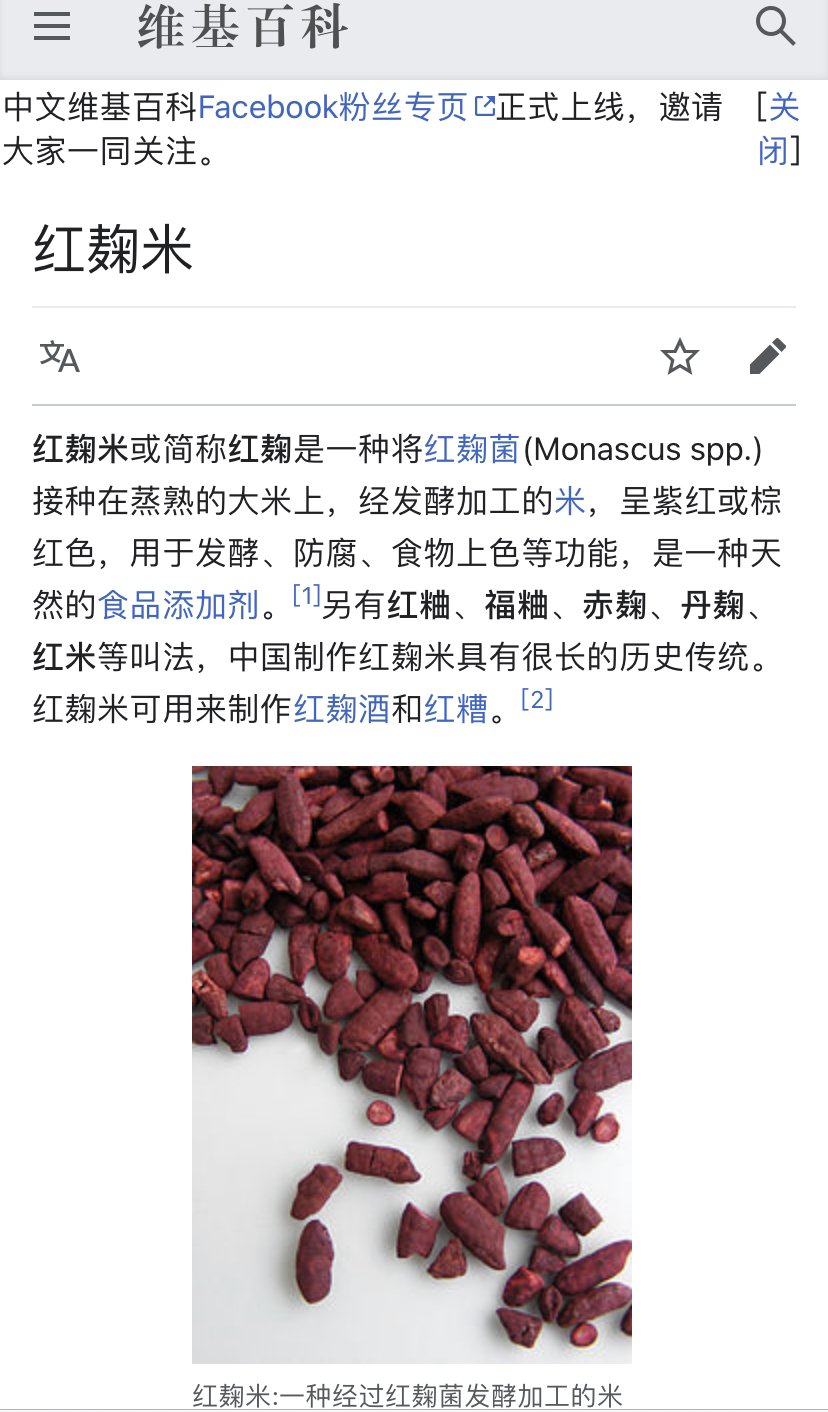This screenshot has width=828, height=1412.
Task: Open the 红麴菌 link
Action: (471, 449)
